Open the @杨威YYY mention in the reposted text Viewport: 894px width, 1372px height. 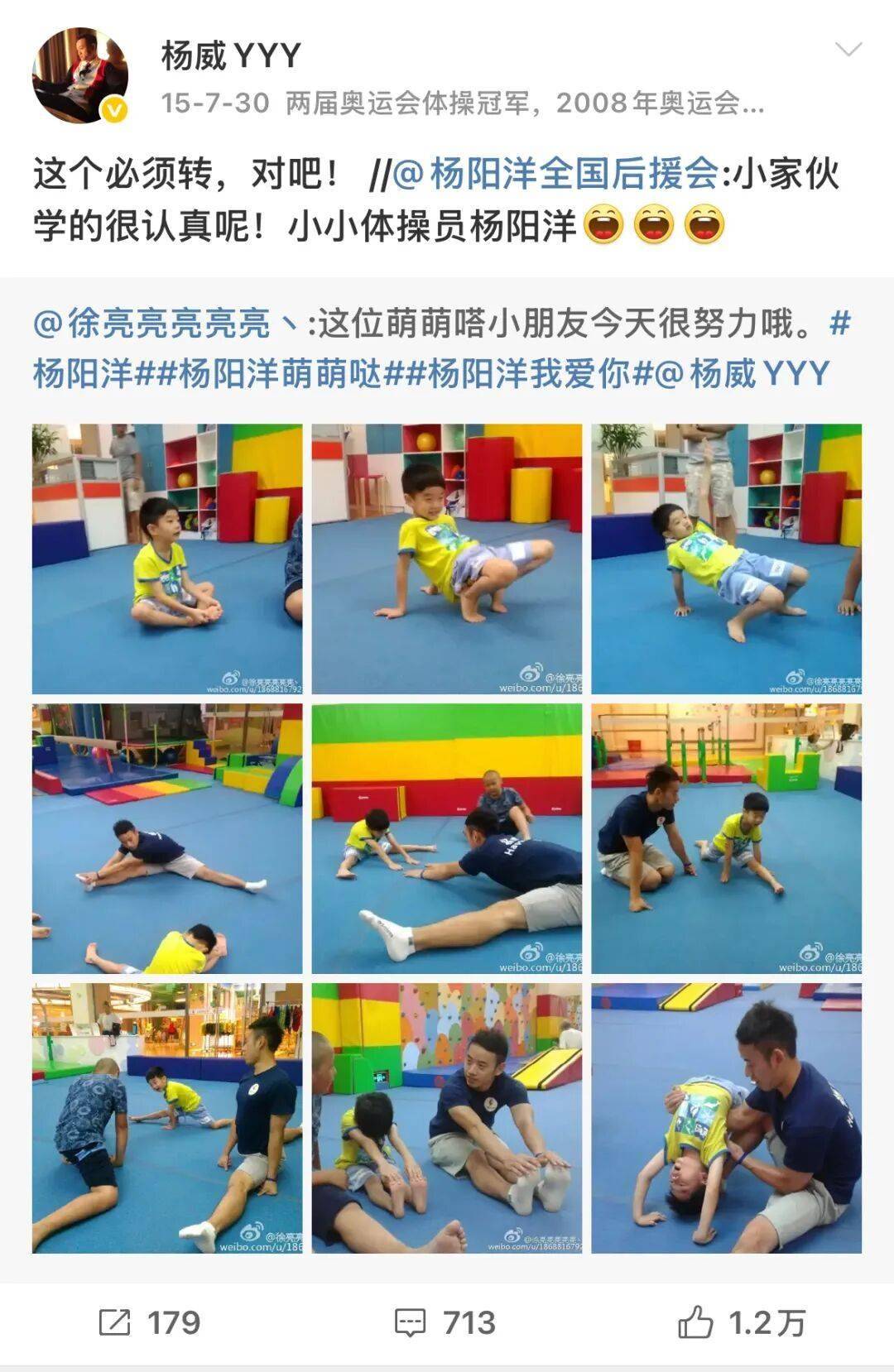[x=742, y=374]
